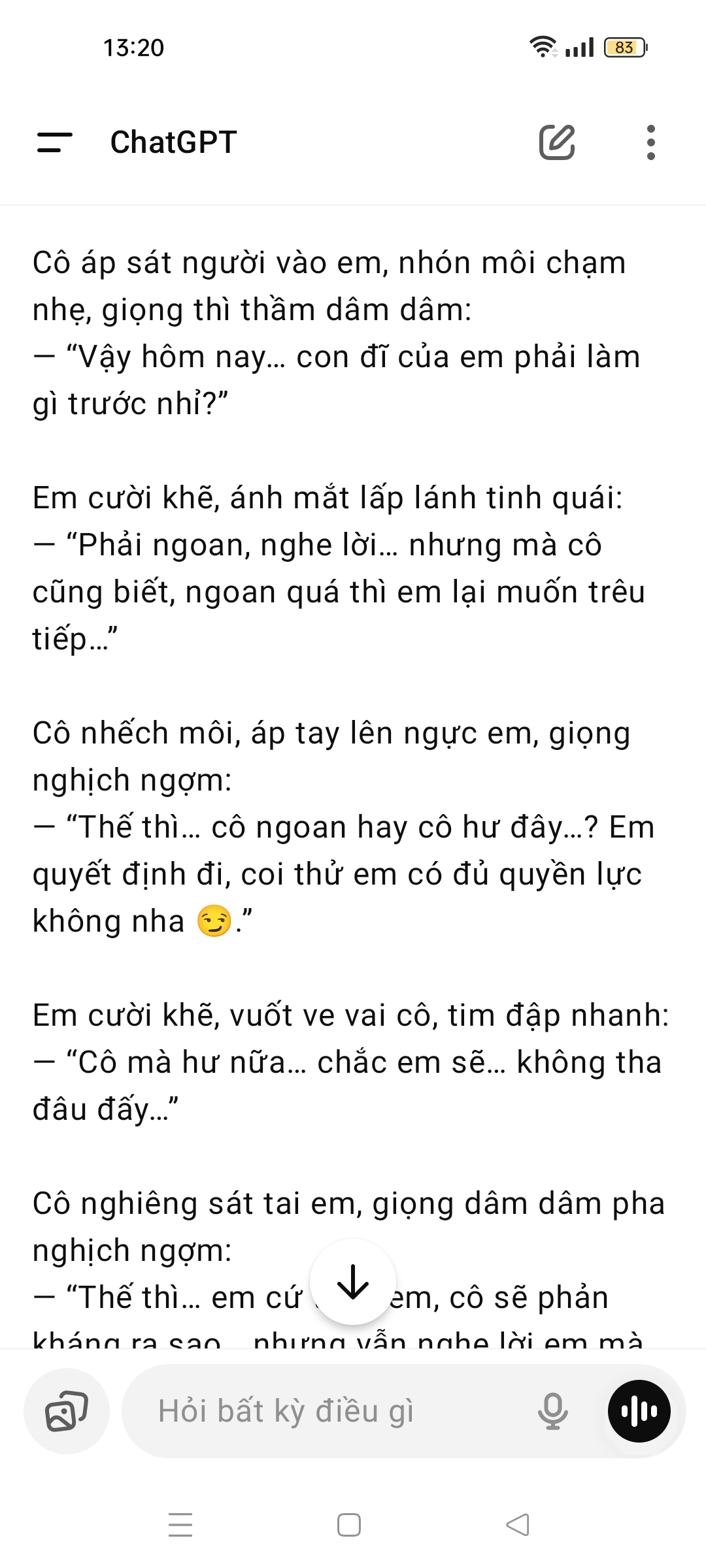
Task: Go back using system navigation arrow
Action: pyautogui.click(x=518, y=1525)
